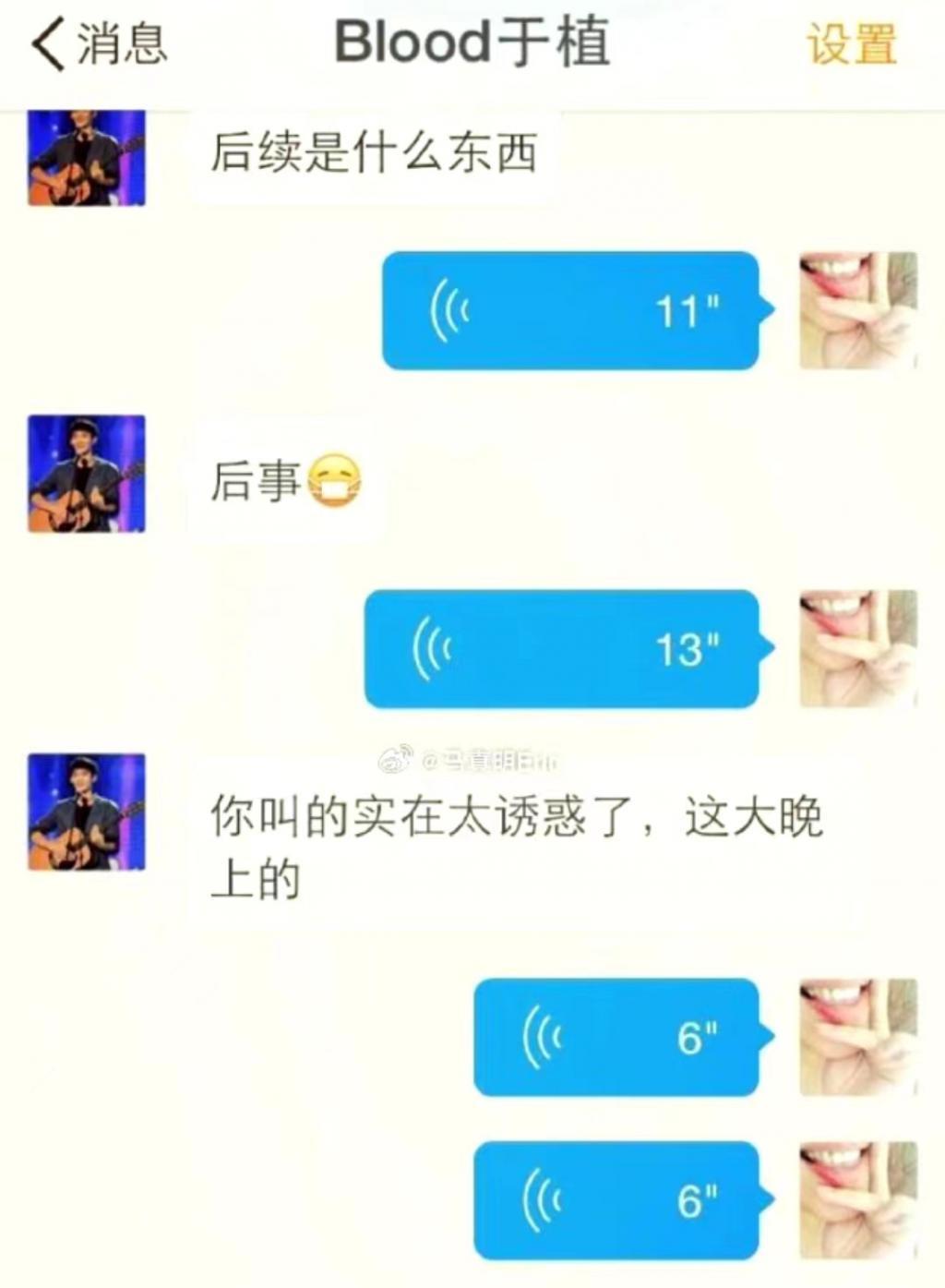Open 设置 at the top right
This screenshot has width=945, height=1288.
(851, 44)
